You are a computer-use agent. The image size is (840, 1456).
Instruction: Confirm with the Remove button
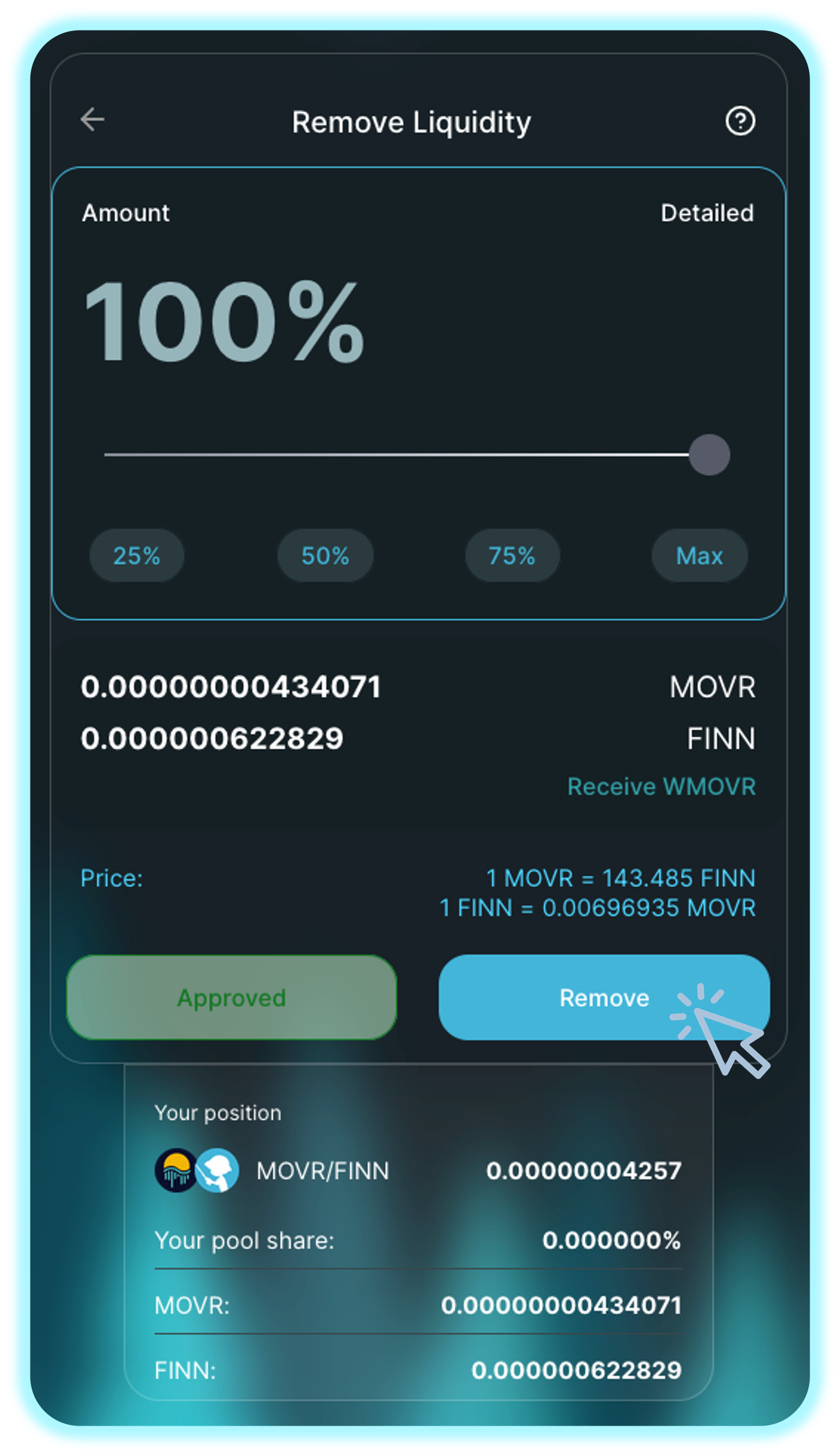[x=604, y=998]
